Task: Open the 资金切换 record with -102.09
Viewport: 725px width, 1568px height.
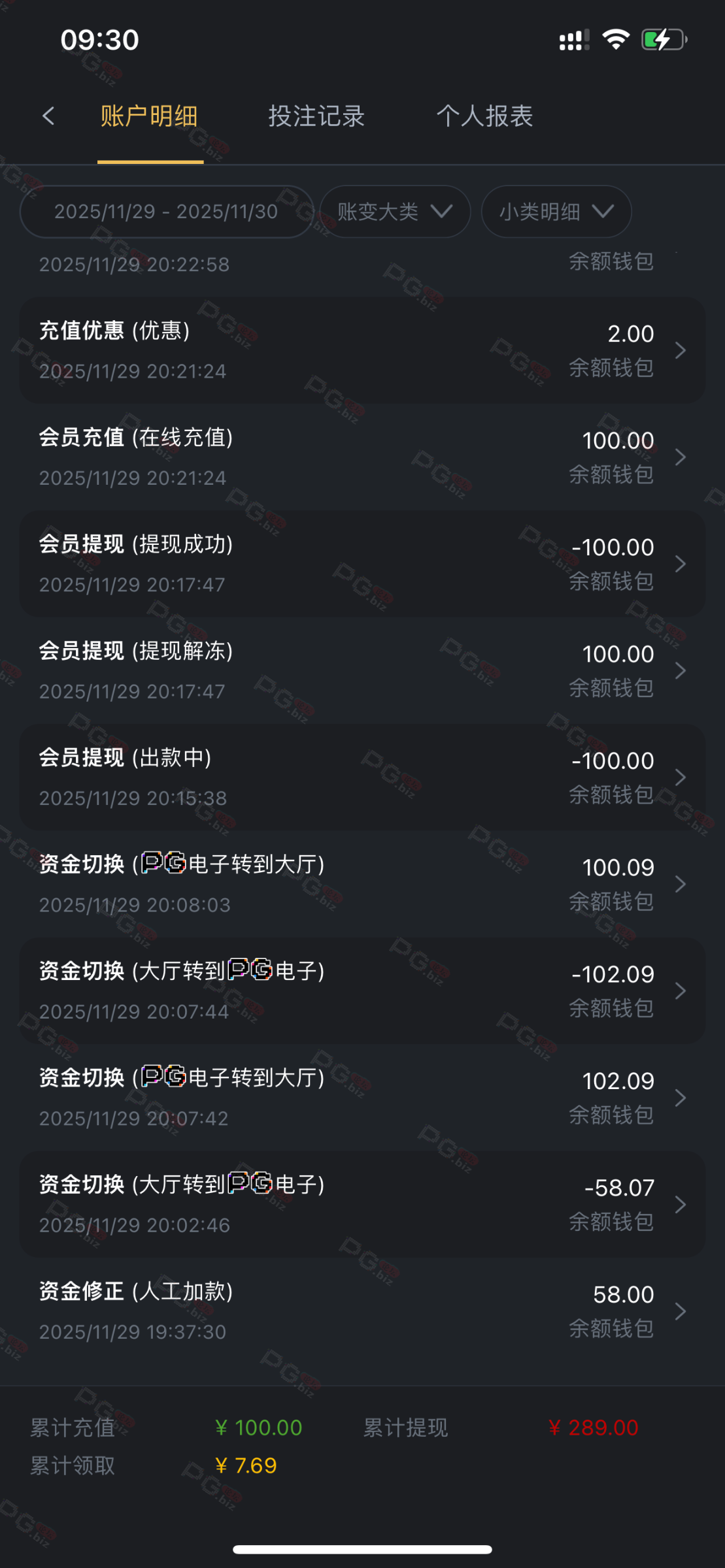Action: click(x=362, y=990)
